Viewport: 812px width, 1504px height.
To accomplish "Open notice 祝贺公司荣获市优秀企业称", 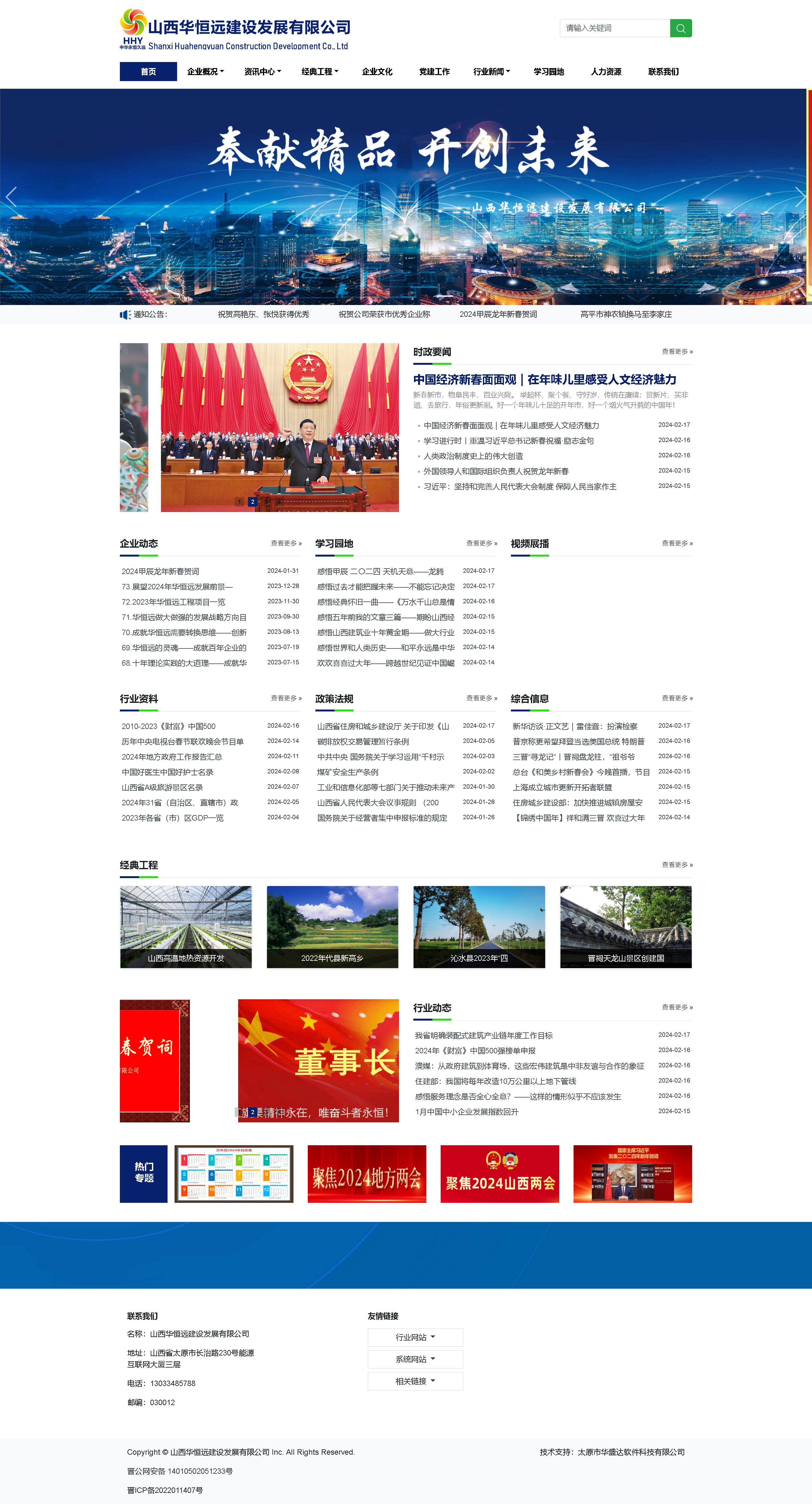I will (384, 314).
